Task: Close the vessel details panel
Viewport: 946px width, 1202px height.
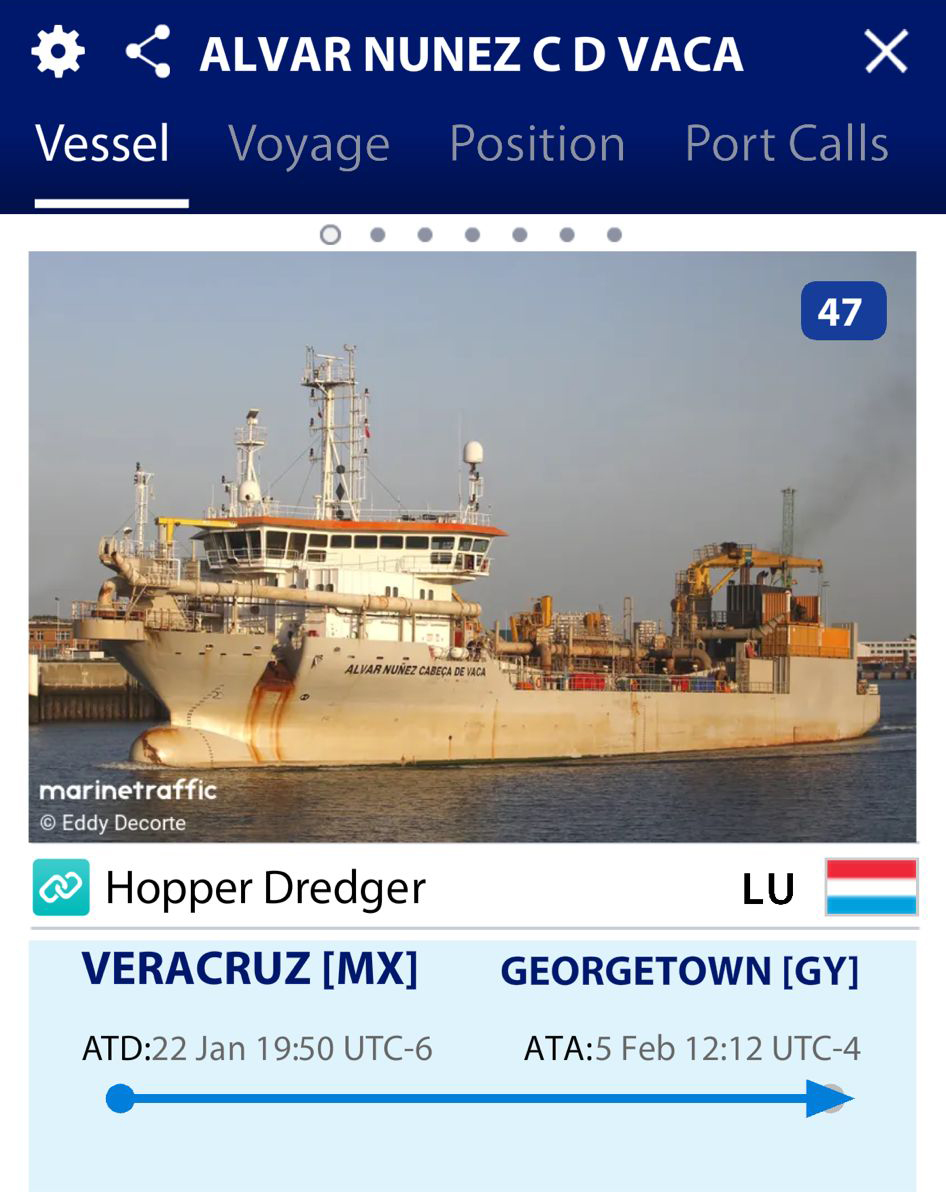Action: click(x=886, y=52)
